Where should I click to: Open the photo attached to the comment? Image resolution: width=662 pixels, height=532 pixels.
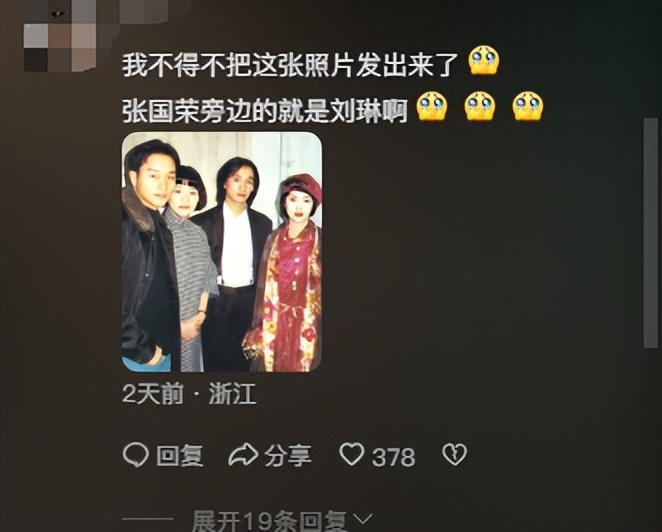pyautogui.click(x=221, y=252)
